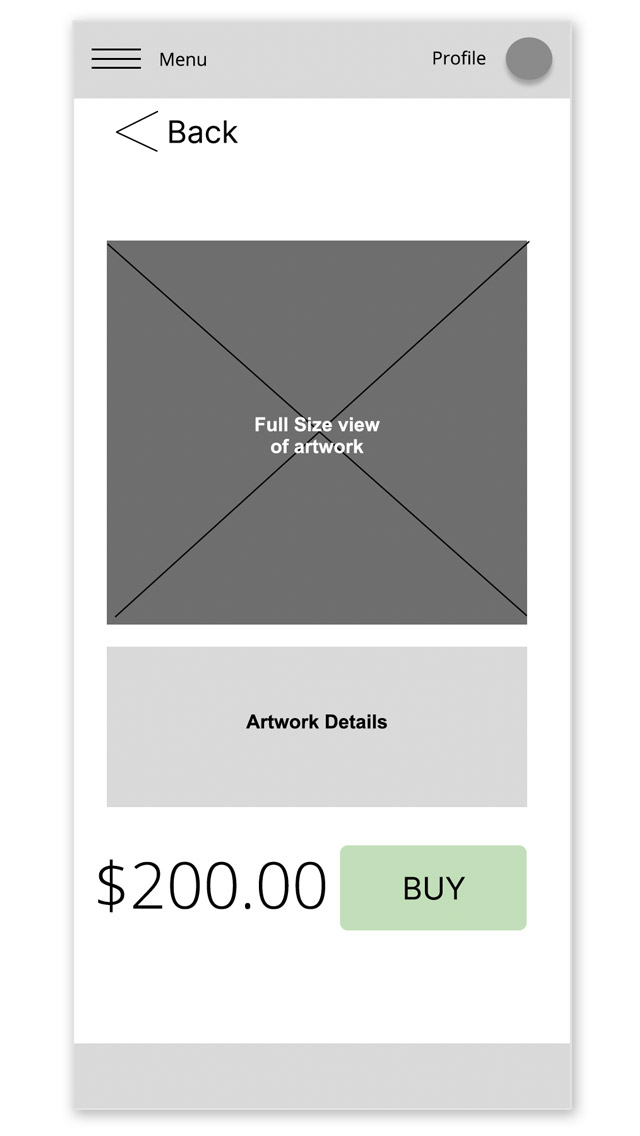Open the Profile avatar
The height and width of the screenshot is (1136, 640).
pyautogui.click(x=528, y=59)
